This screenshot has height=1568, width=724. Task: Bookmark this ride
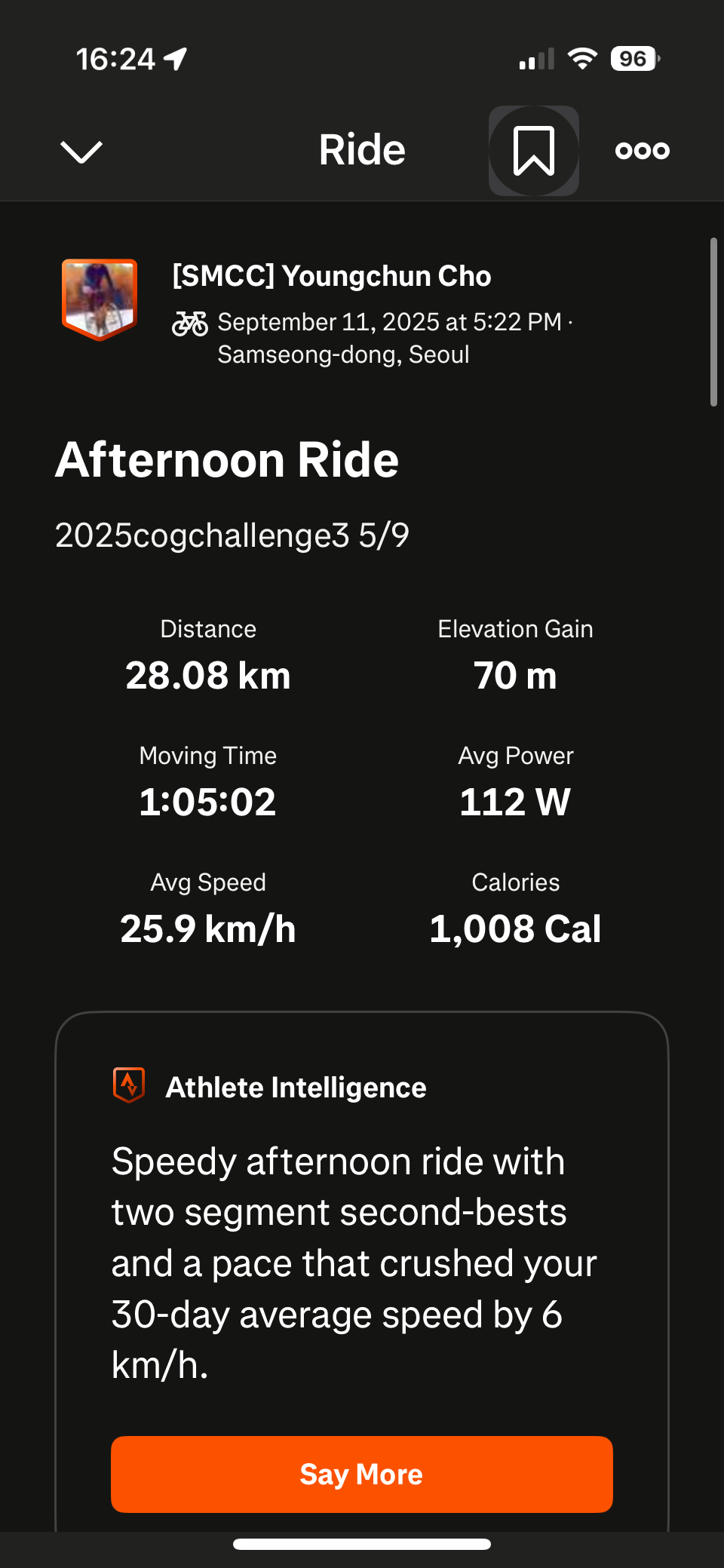click(534, 151)
